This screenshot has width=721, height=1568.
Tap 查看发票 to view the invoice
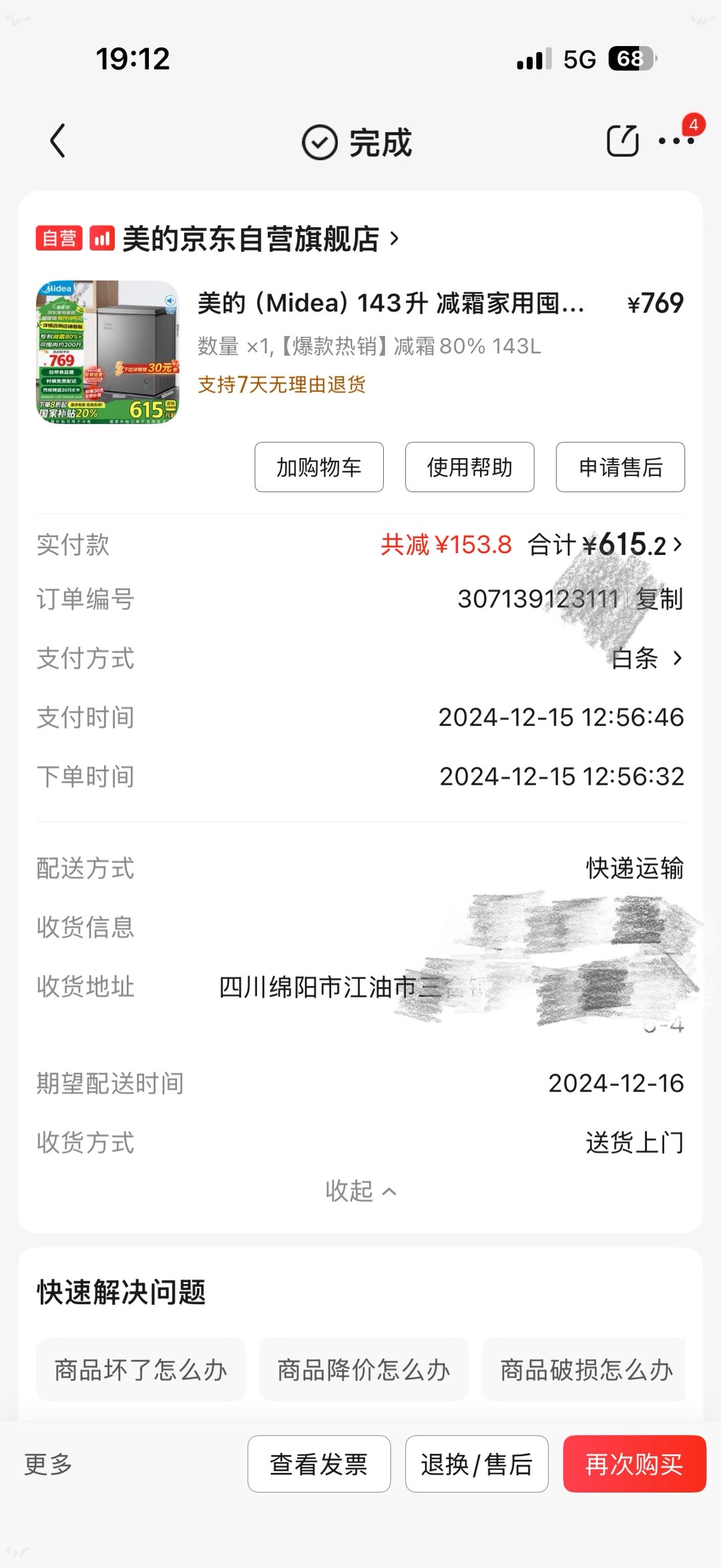click(319, 1464)
